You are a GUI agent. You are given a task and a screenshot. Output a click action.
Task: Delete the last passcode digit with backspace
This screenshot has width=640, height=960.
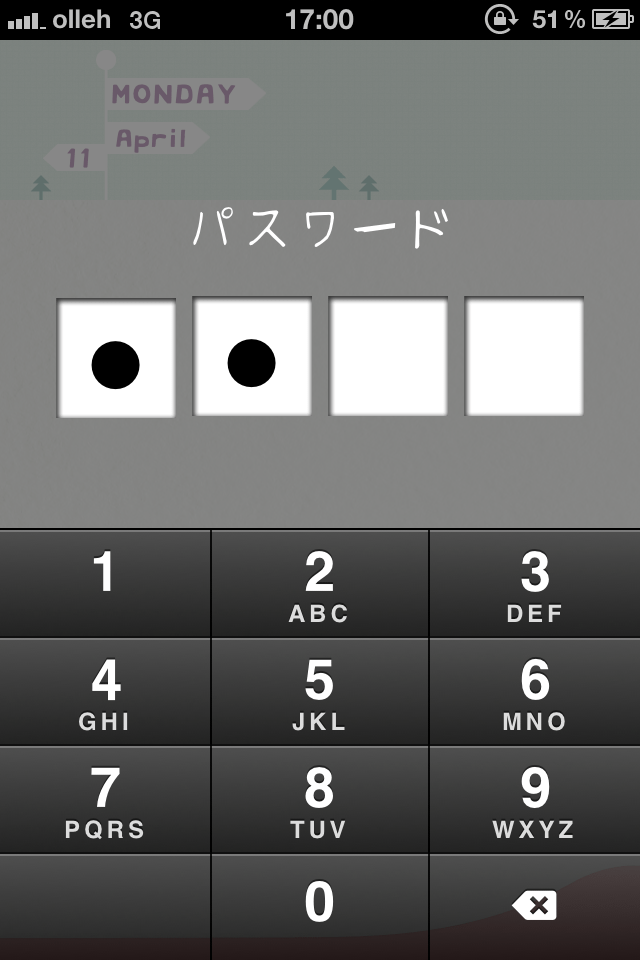[535, 906]
